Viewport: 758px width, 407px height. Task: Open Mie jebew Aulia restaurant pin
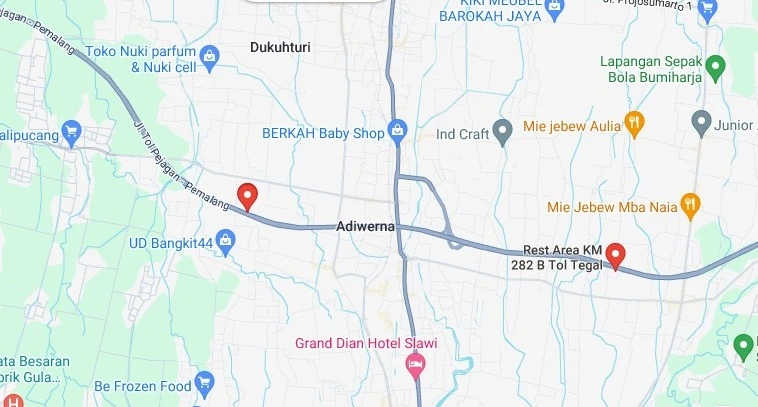(633, 123)
